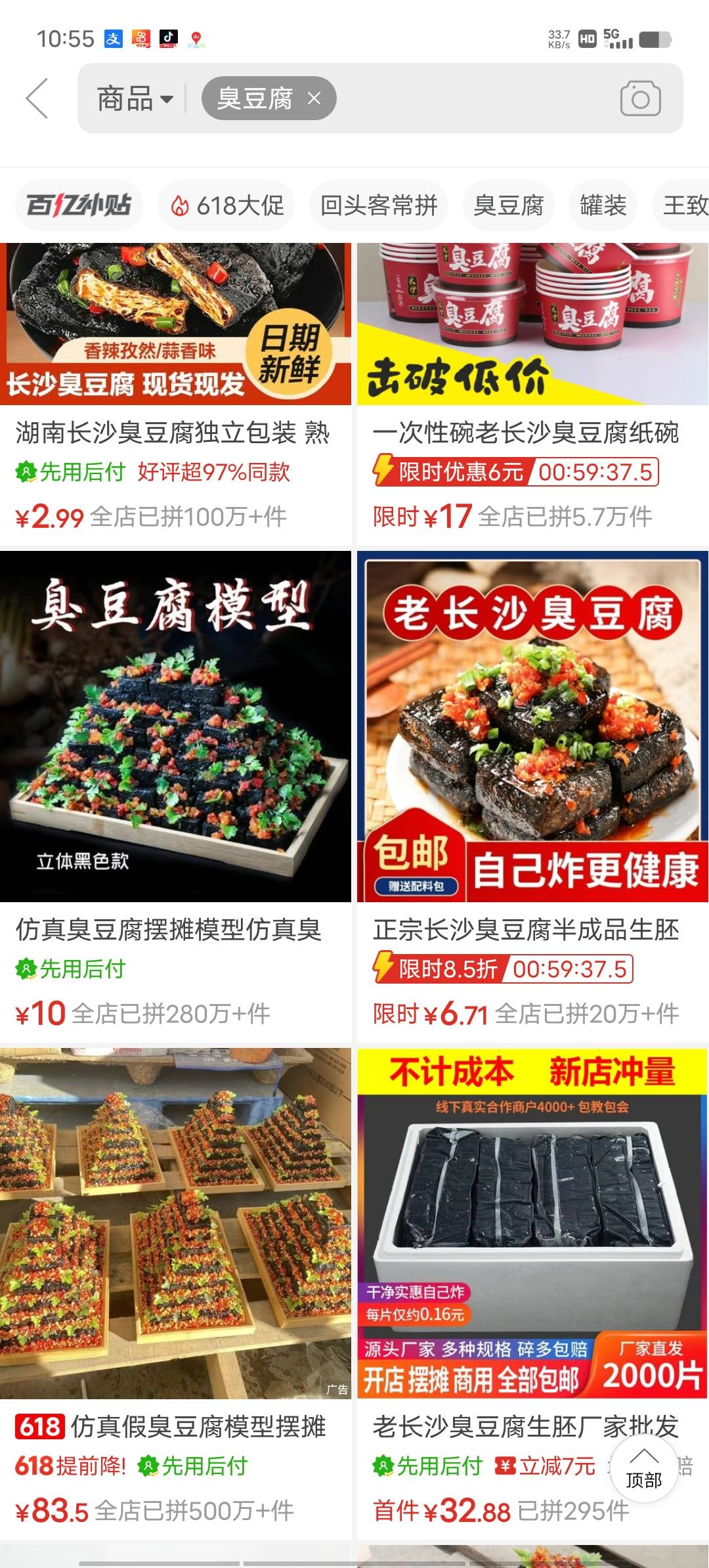The height and width of the screenshot is (1568, 709).
Task: Go back from search results
Action: coord(37,98)
